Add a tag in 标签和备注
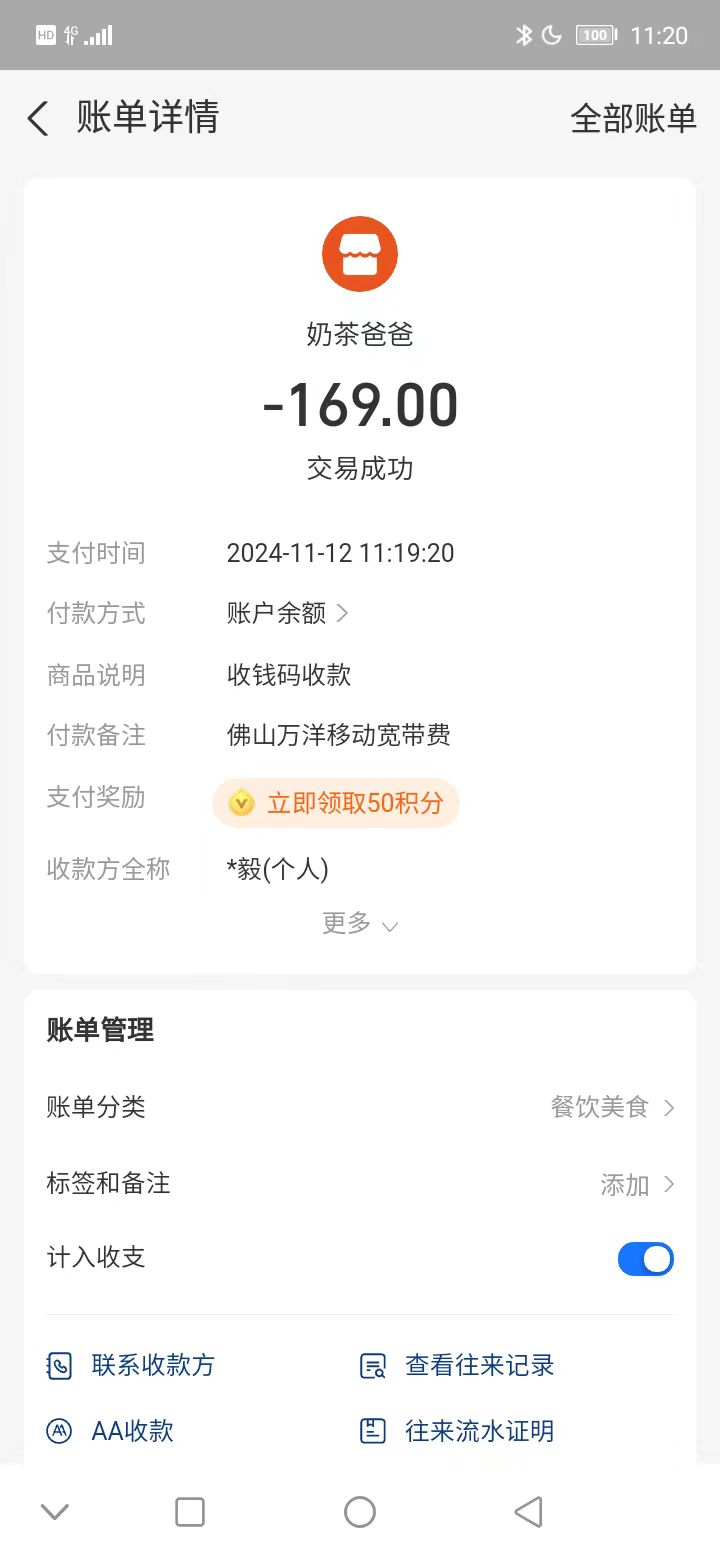 pos(636,1185)
